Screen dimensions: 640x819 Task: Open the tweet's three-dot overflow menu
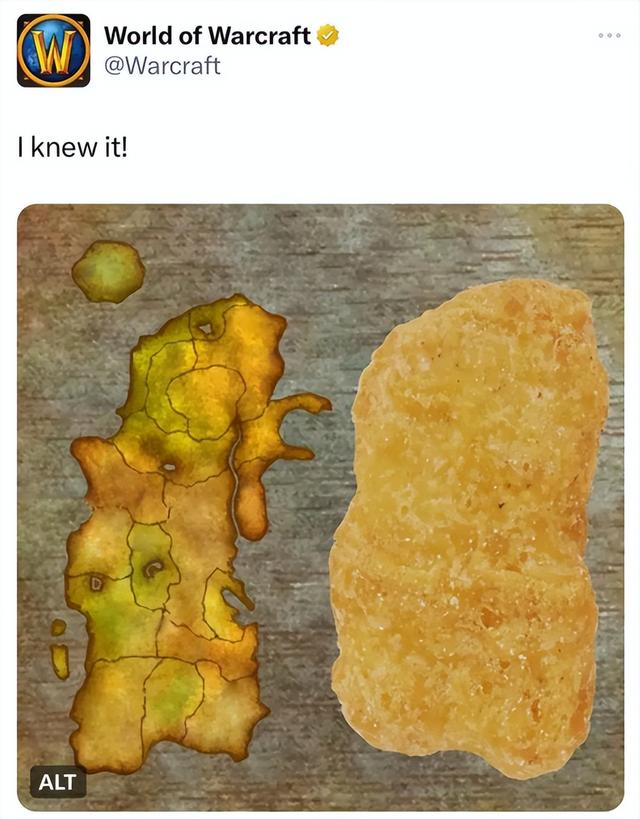click(x=609, y=35)
